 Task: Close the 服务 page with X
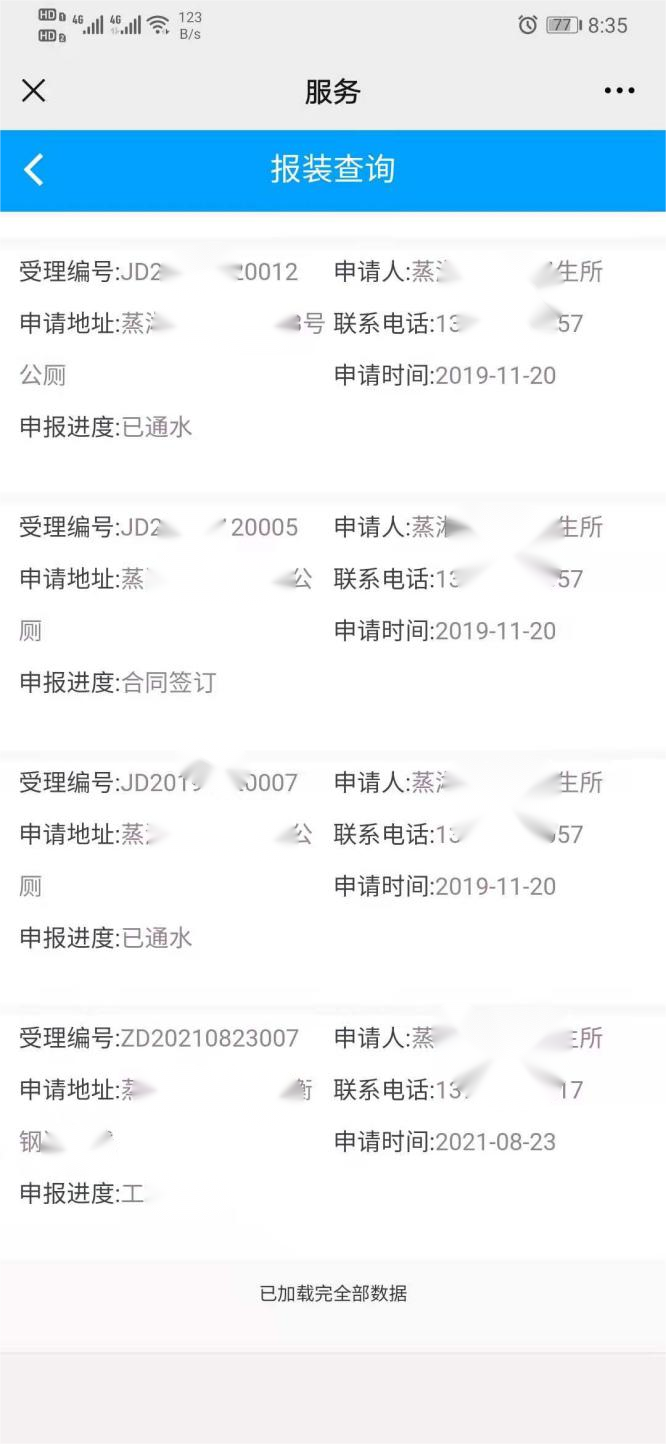point(33,91)
